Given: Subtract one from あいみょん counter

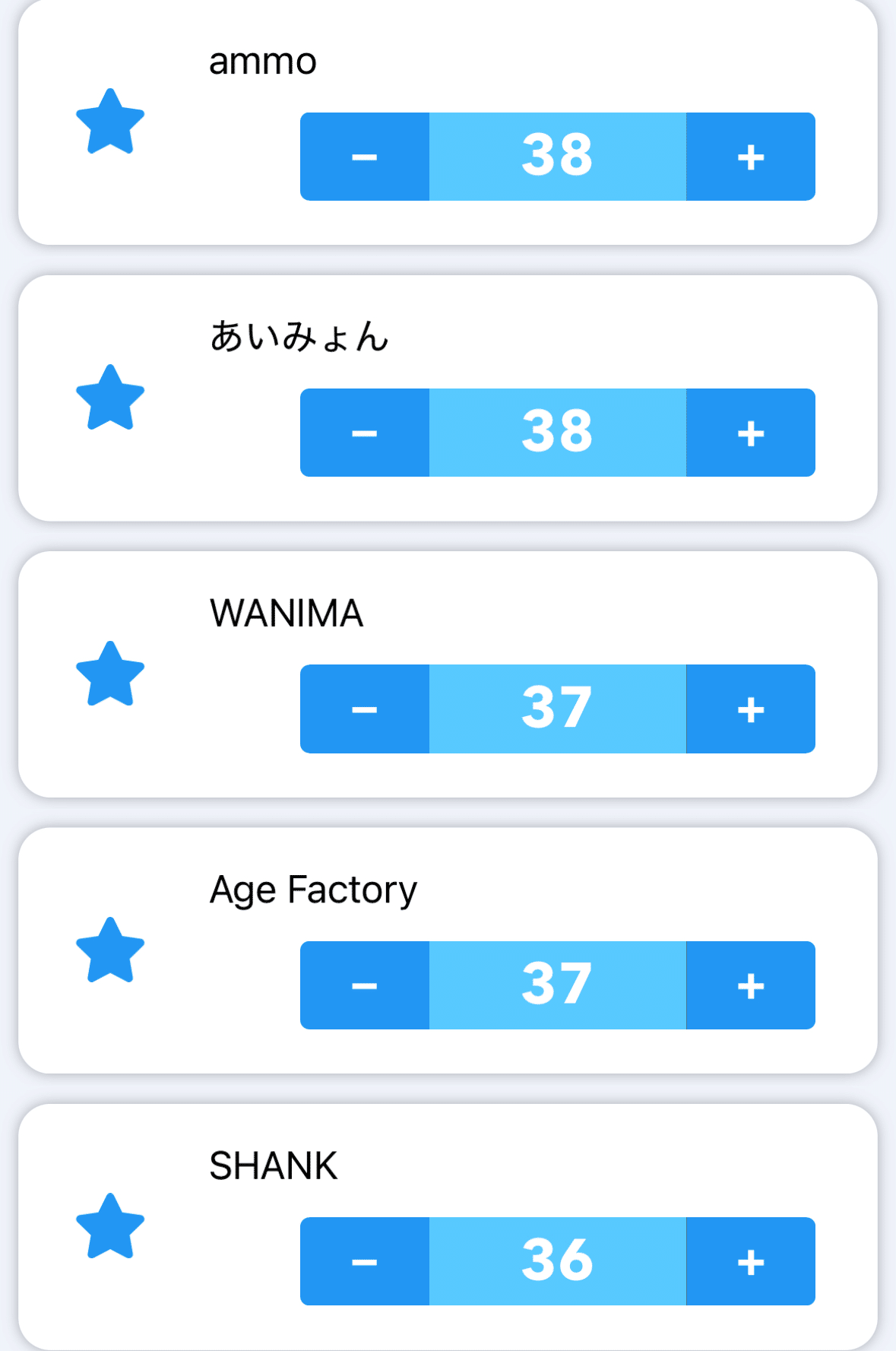Looking at the screenshot, I should pyautogui.click(x=365, y=433).
